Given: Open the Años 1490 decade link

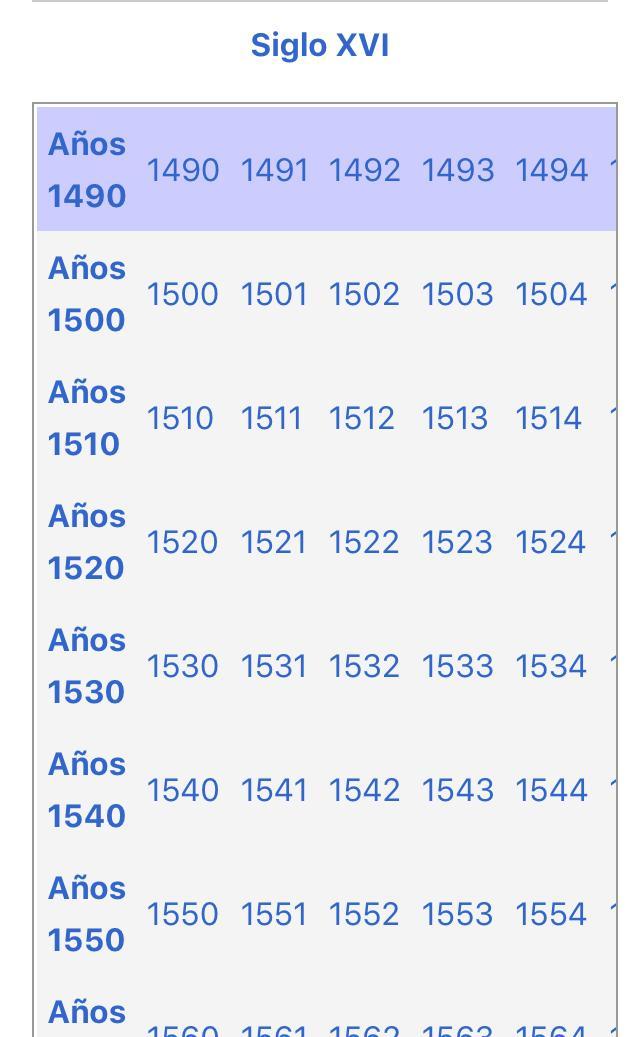Looking at the screenshot, I should (87, 170).
